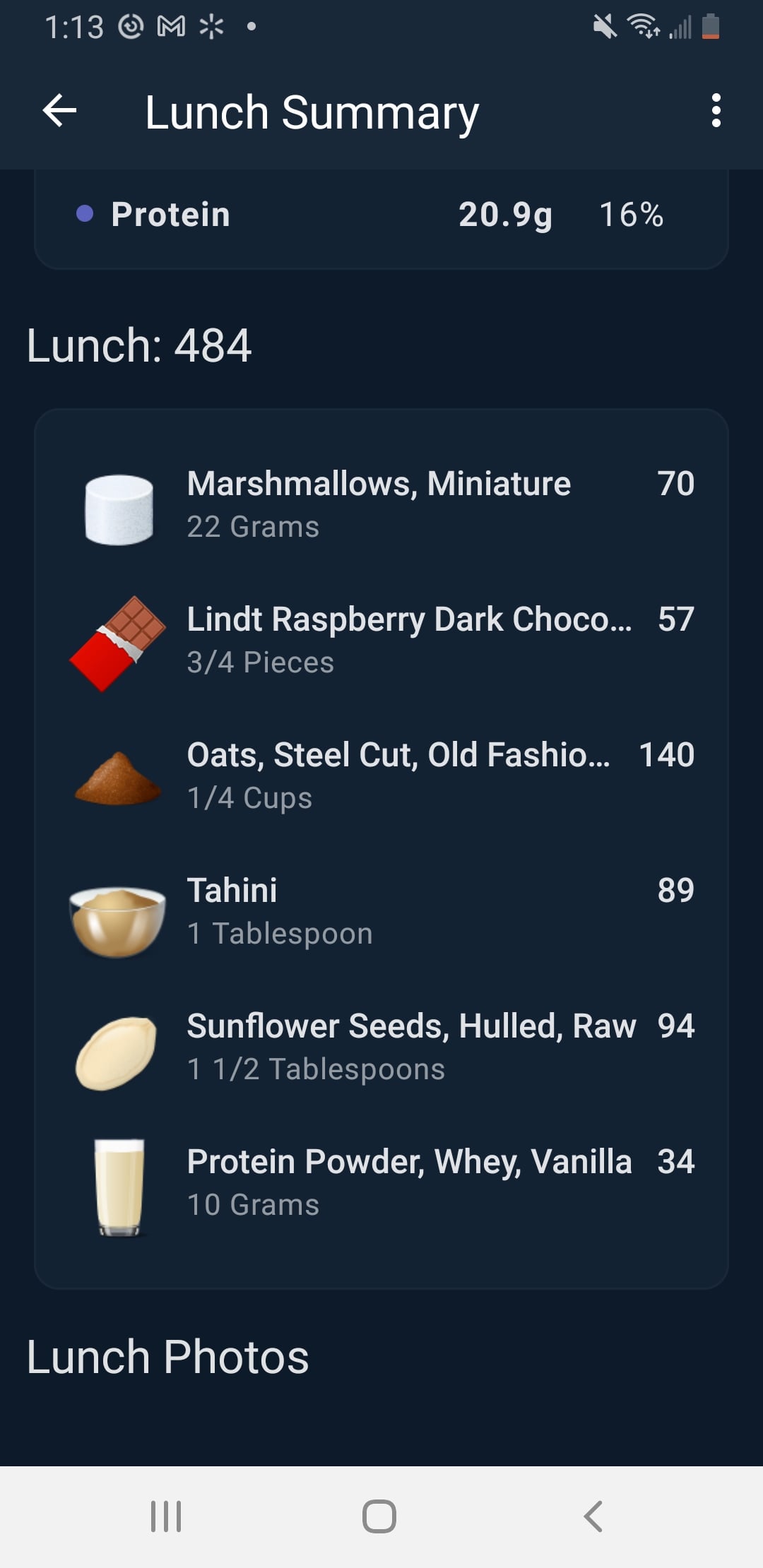Open the Steel Cut Oats entry
This screenshot has width=763, height=1568.
(x=381, y=777)
